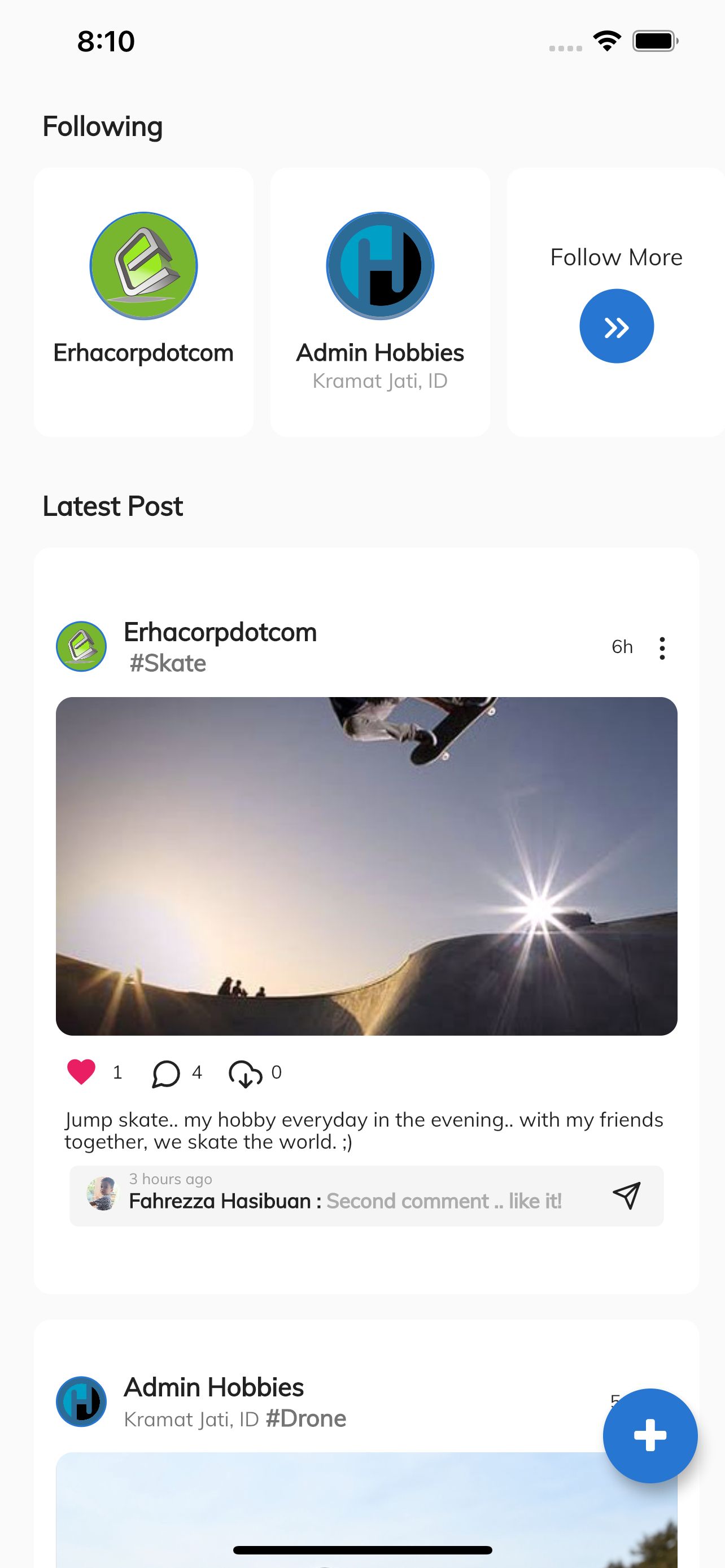Tap the Follow More arrow button
The image size is (725, 1568).
[616, 326]
